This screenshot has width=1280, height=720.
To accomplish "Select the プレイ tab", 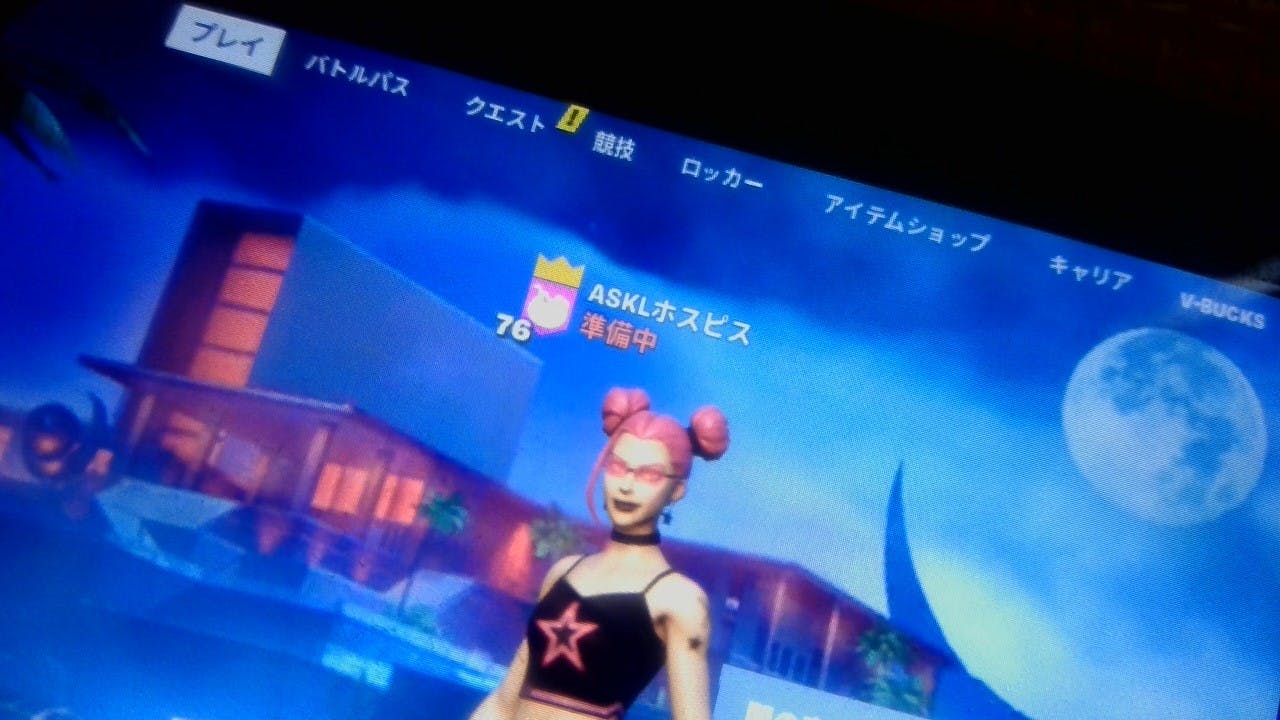I will point(225,40).
